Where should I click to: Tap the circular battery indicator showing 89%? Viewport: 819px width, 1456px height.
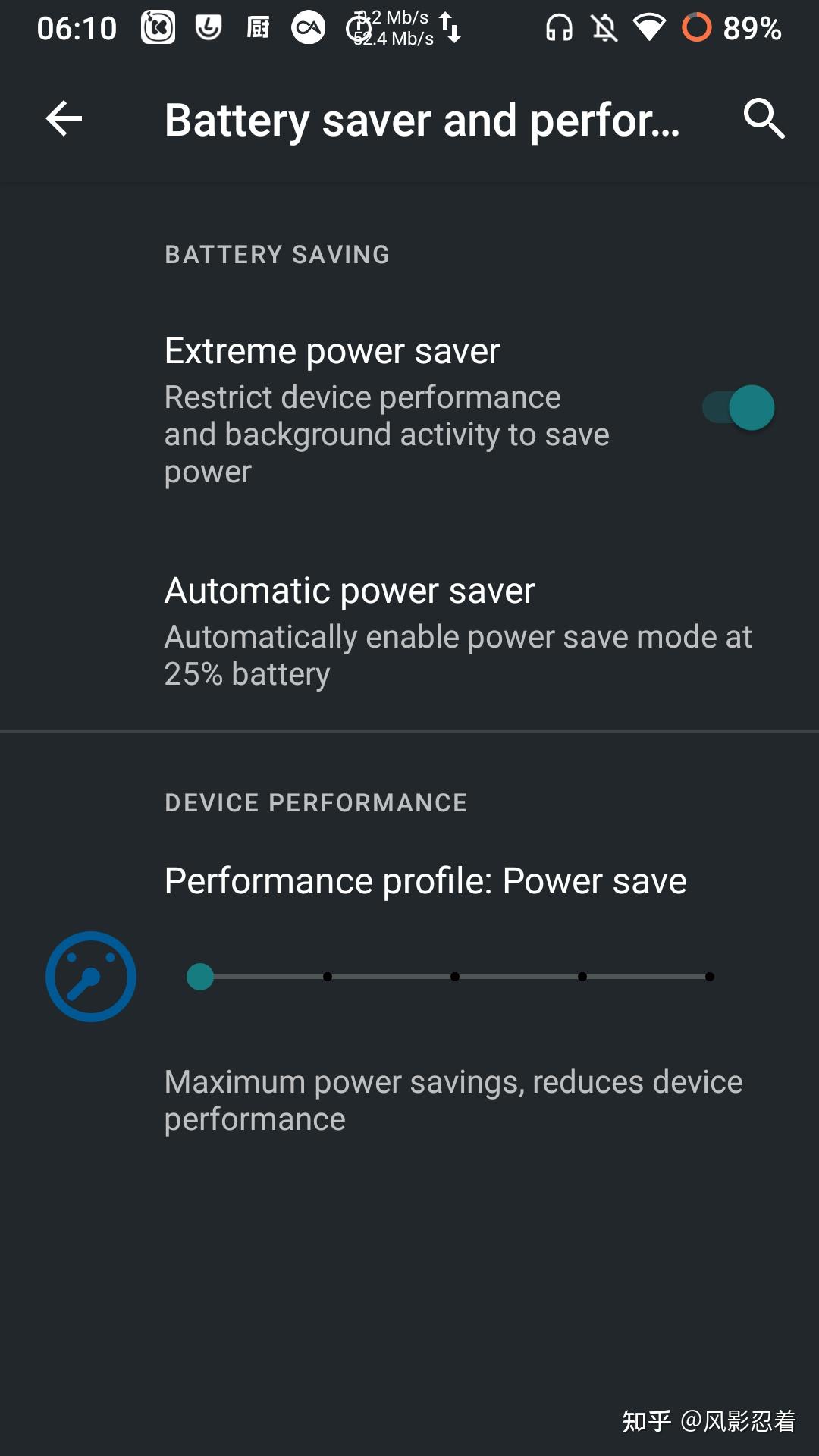pyautogui.click(x=695, y=28)
